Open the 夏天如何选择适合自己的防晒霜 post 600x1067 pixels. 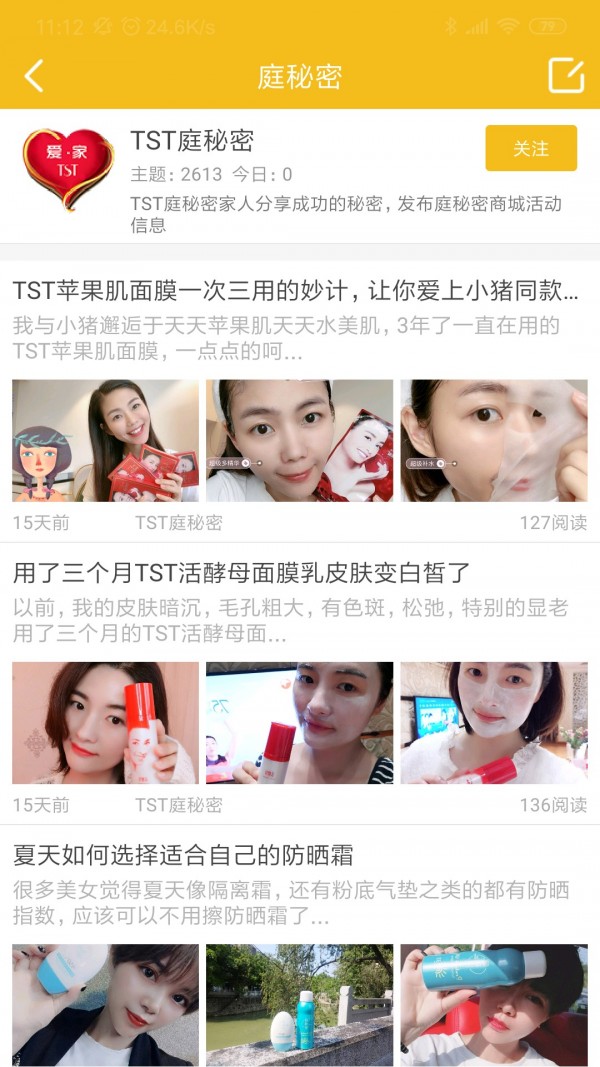183,855
